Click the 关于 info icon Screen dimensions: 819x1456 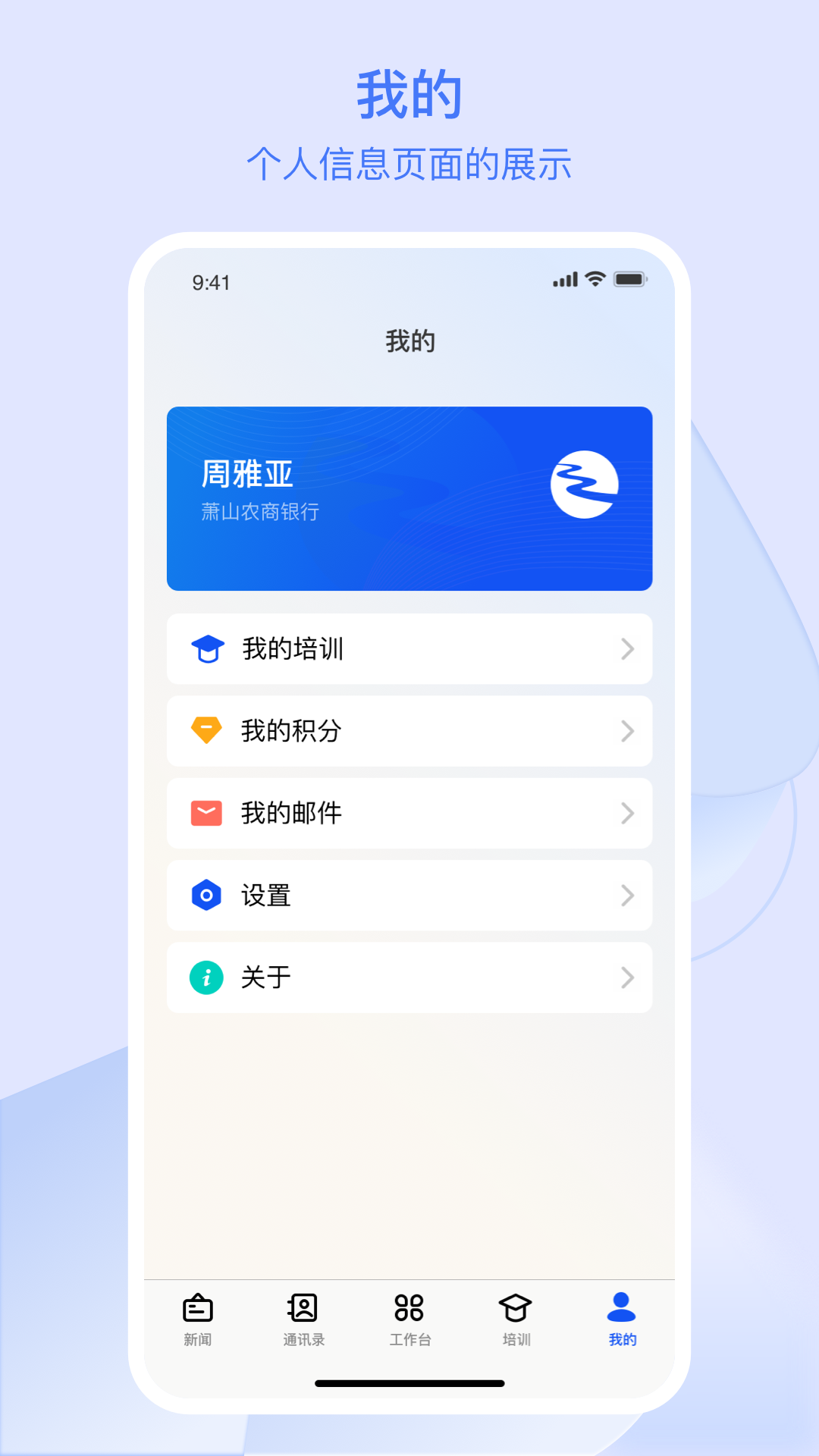206,977
